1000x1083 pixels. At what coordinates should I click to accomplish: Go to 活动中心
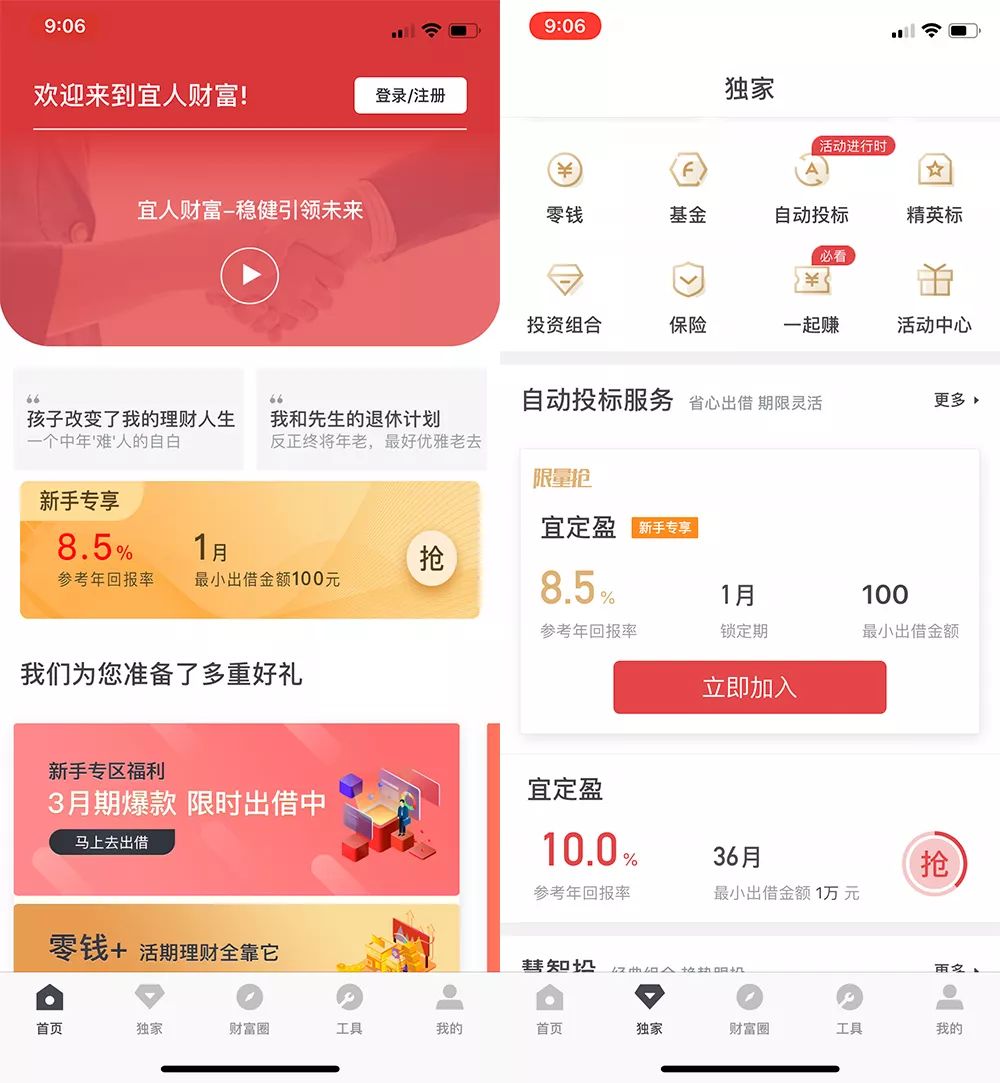click(934, 297)
